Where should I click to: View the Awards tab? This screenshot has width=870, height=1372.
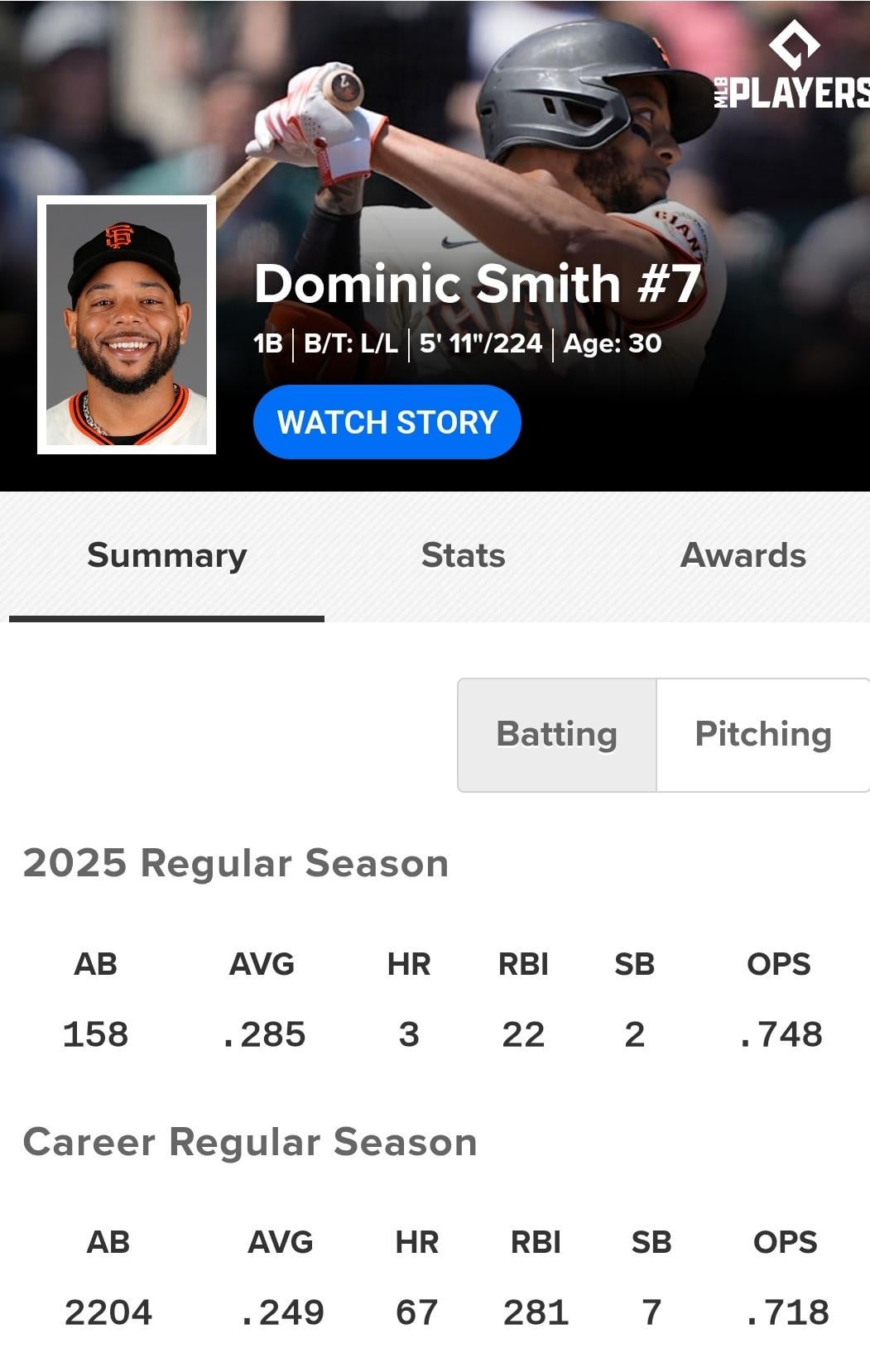pyautogui.click(x=743, y=555)
